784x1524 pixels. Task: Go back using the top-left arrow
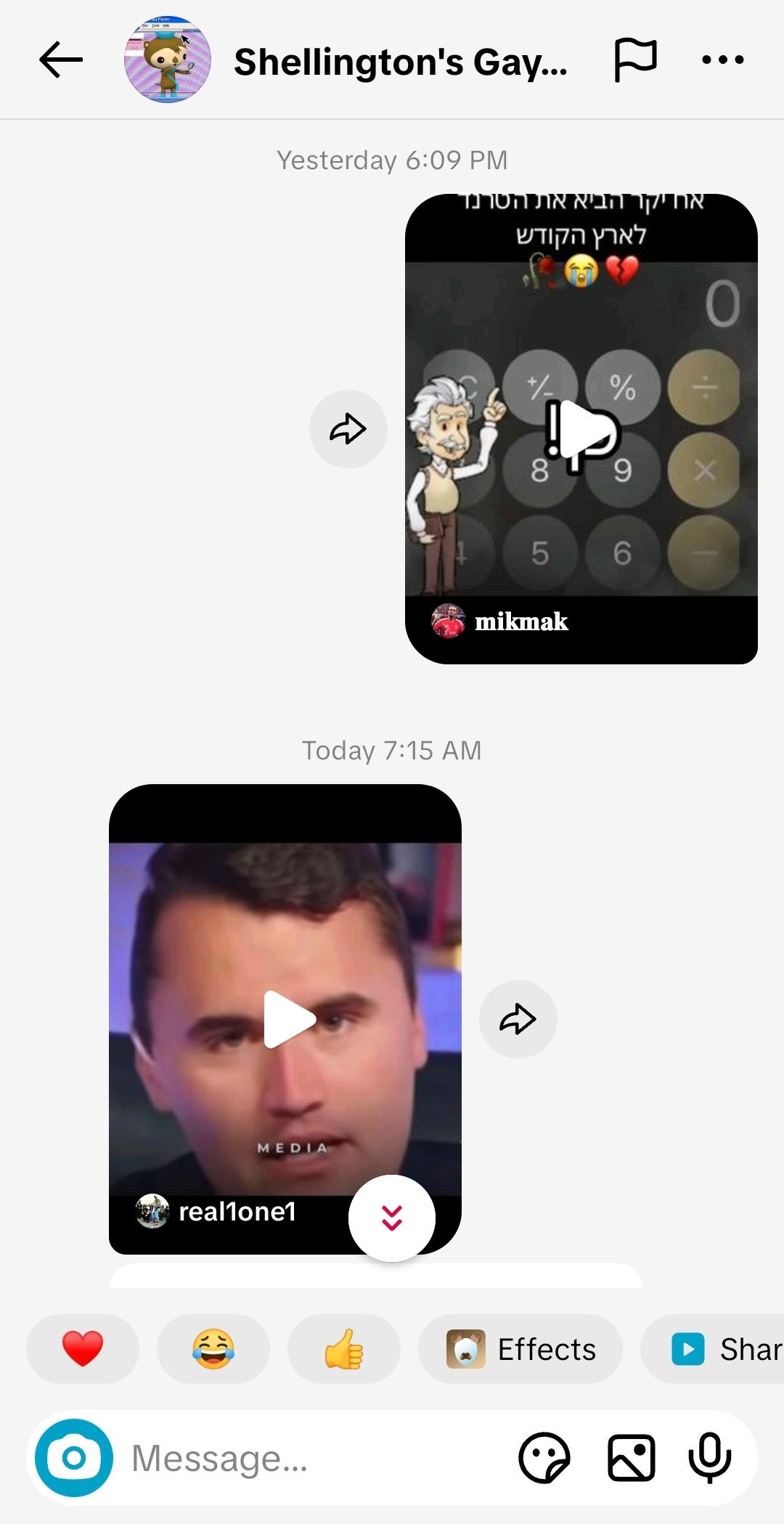coord(61,60)
